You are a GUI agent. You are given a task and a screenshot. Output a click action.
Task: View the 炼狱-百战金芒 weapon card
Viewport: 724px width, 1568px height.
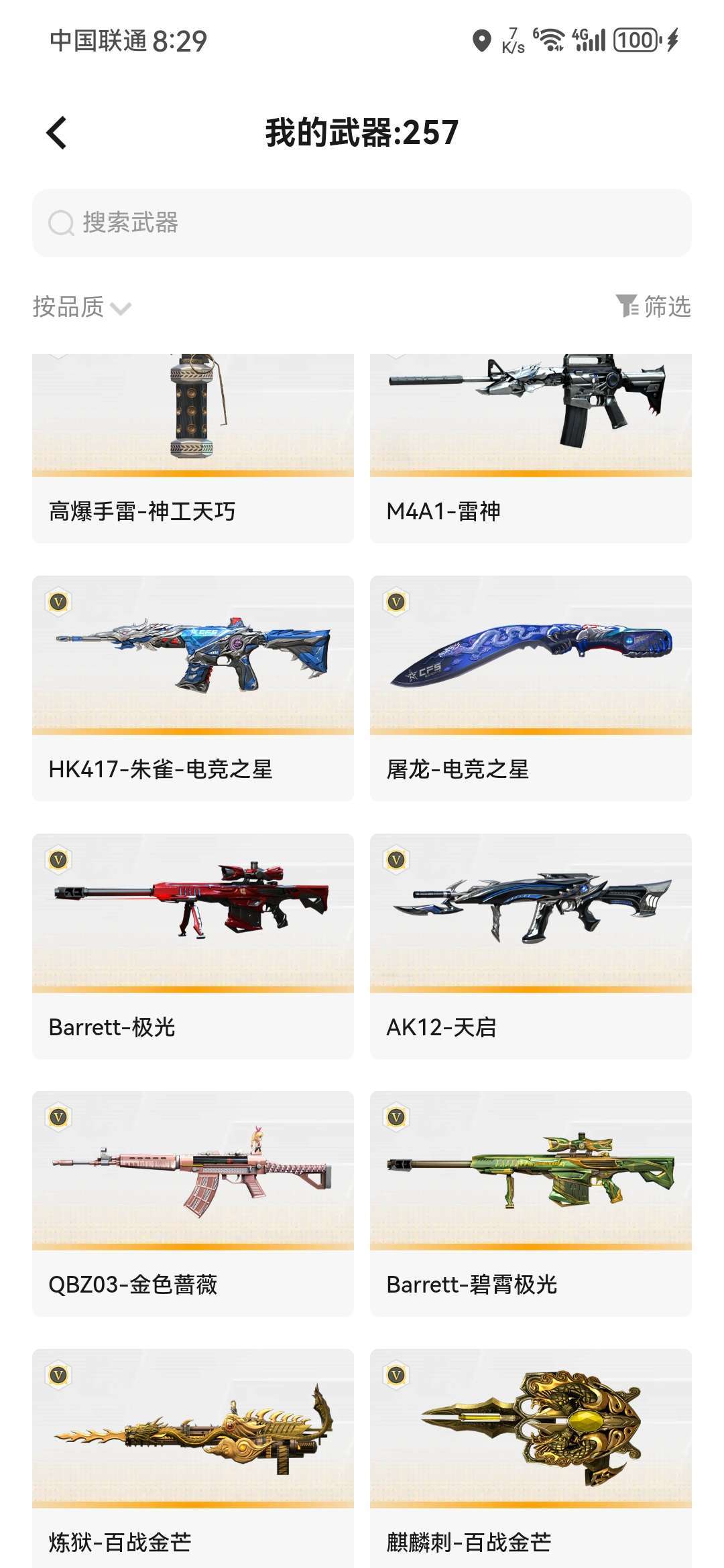[x=193, y=1457]
